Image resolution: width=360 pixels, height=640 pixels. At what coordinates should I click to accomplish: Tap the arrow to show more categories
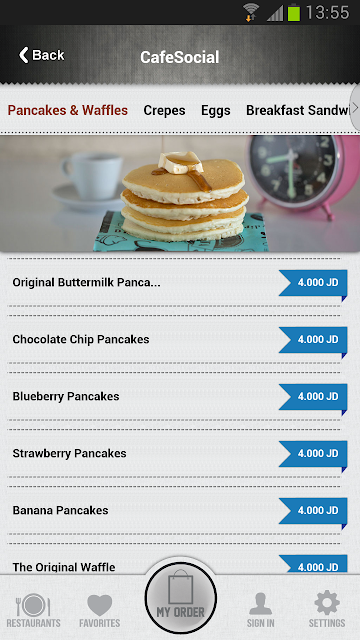coord(355,108)
